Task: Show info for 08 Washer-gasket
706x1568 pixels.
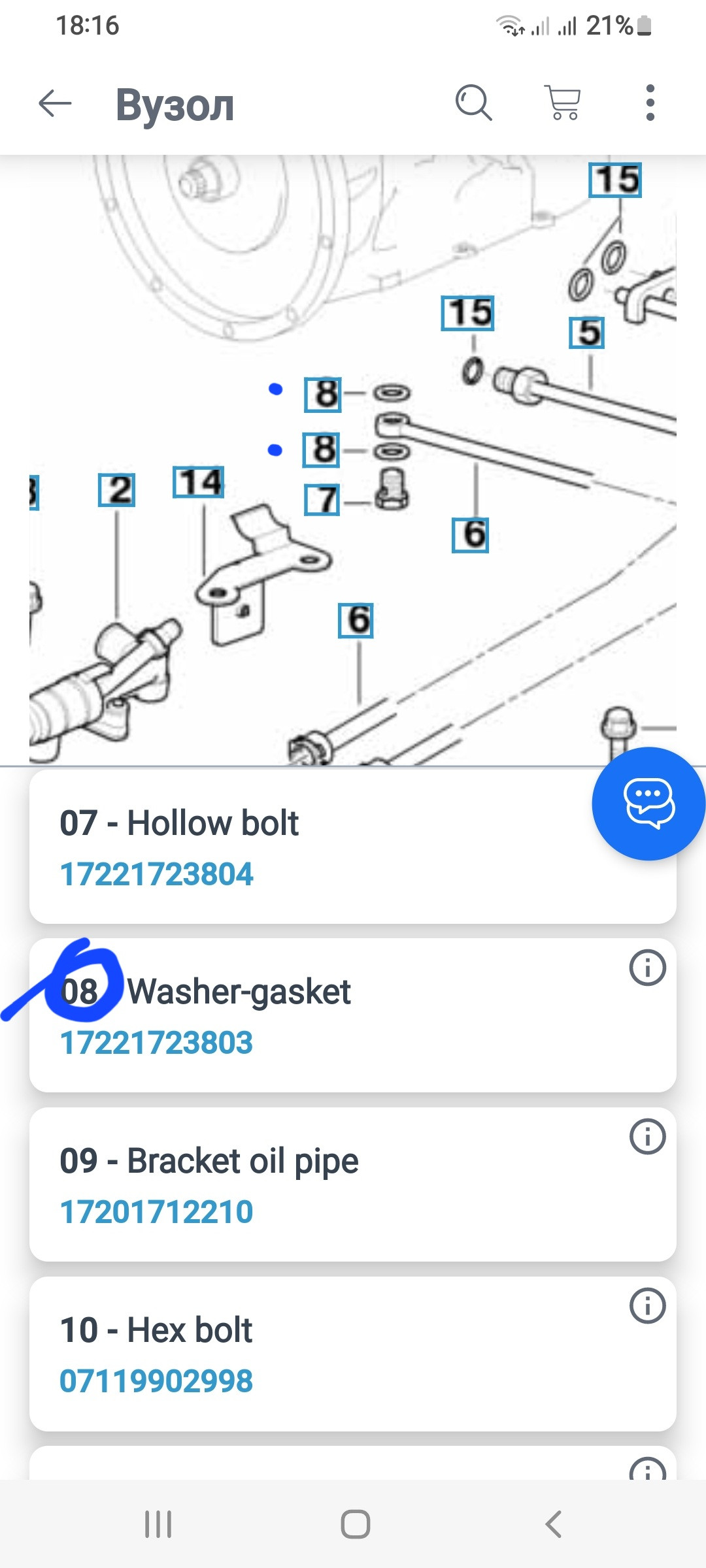Action: point(647,968)
